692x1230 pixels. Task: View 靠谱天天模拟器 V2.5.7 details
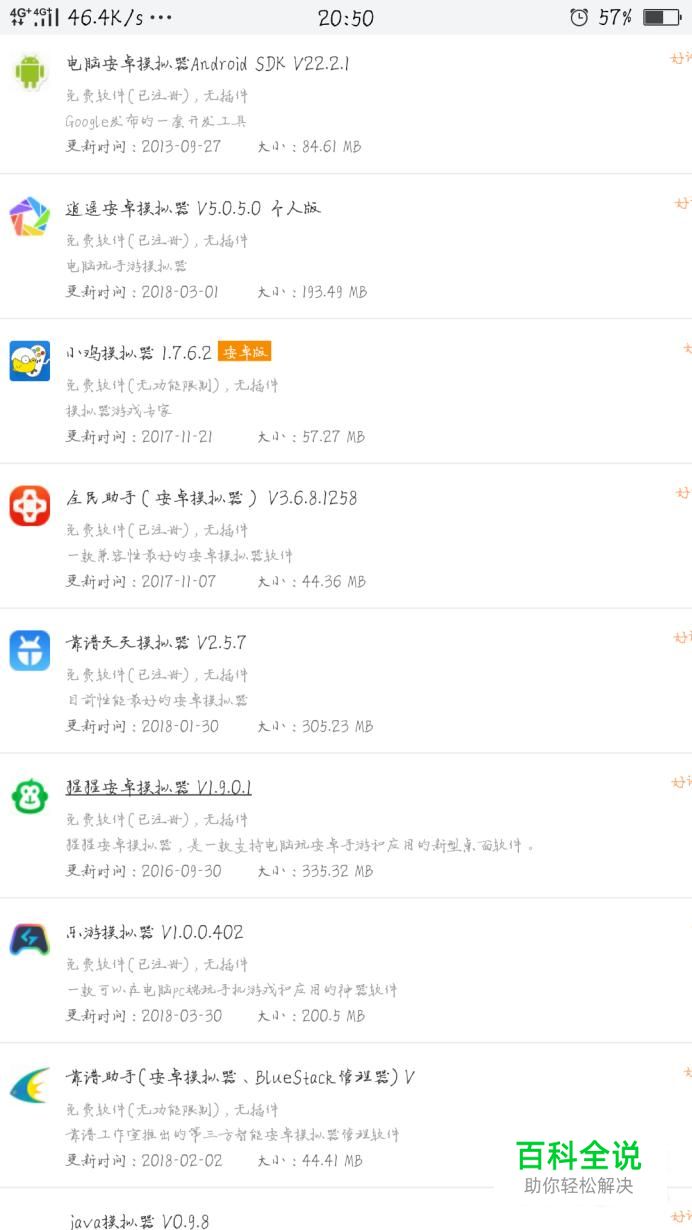[156, 642]
